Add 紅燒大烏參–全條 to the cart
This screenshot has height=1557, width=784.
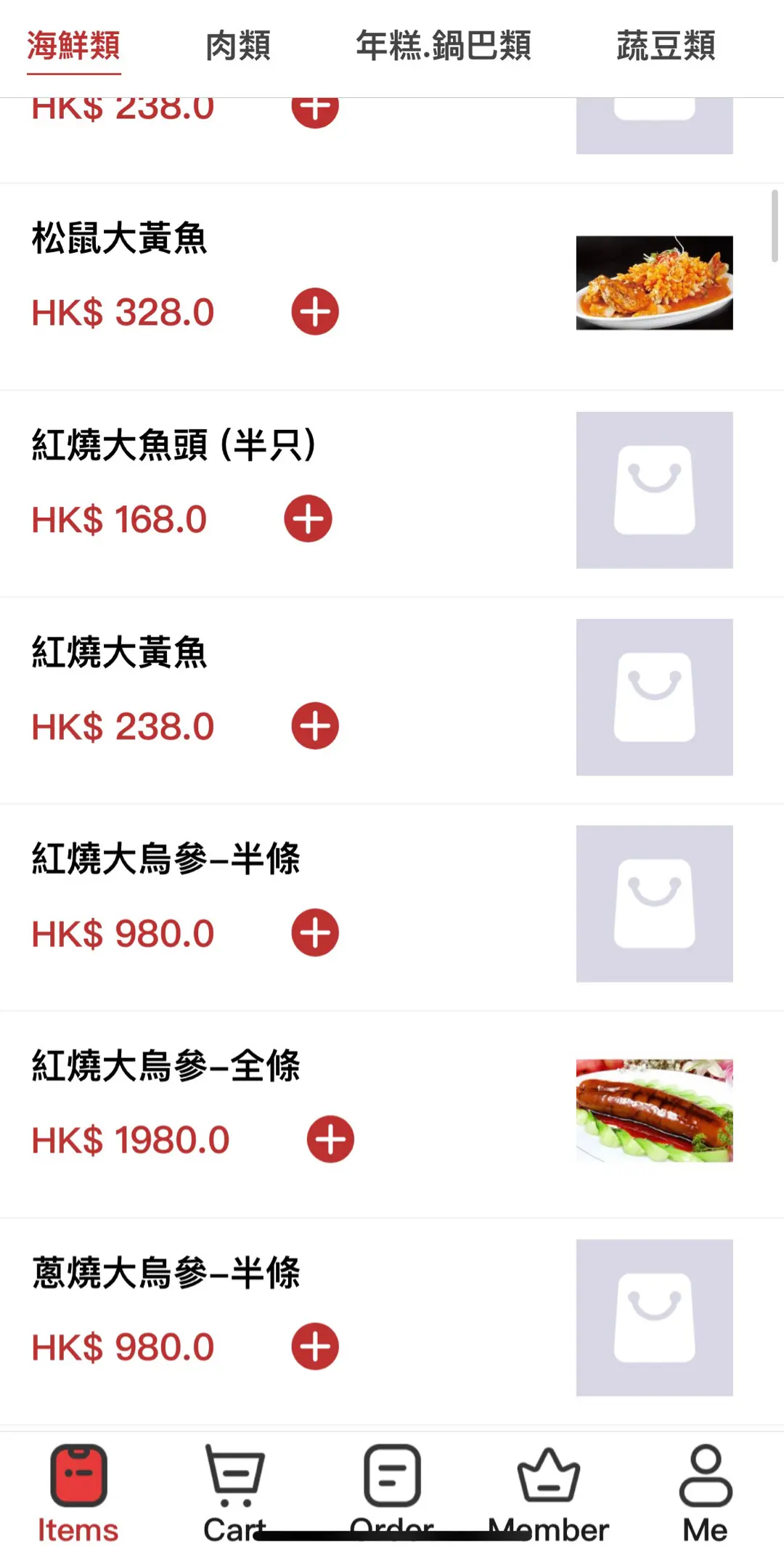[330, 1139]
